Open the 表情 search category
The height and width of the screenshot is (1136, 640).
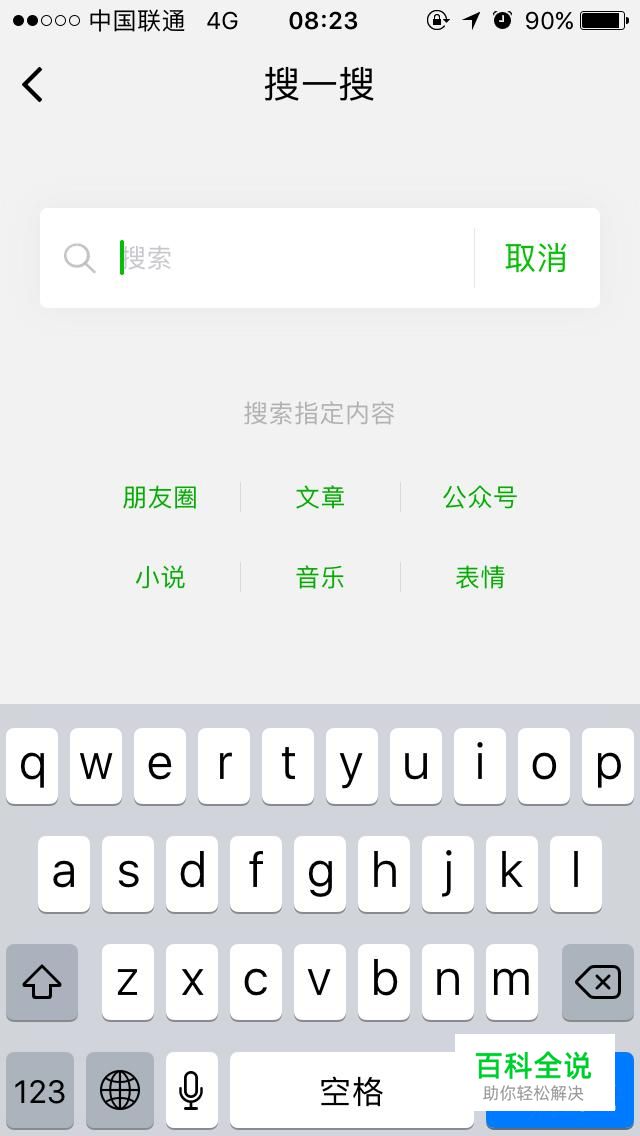tap(480, 577)
